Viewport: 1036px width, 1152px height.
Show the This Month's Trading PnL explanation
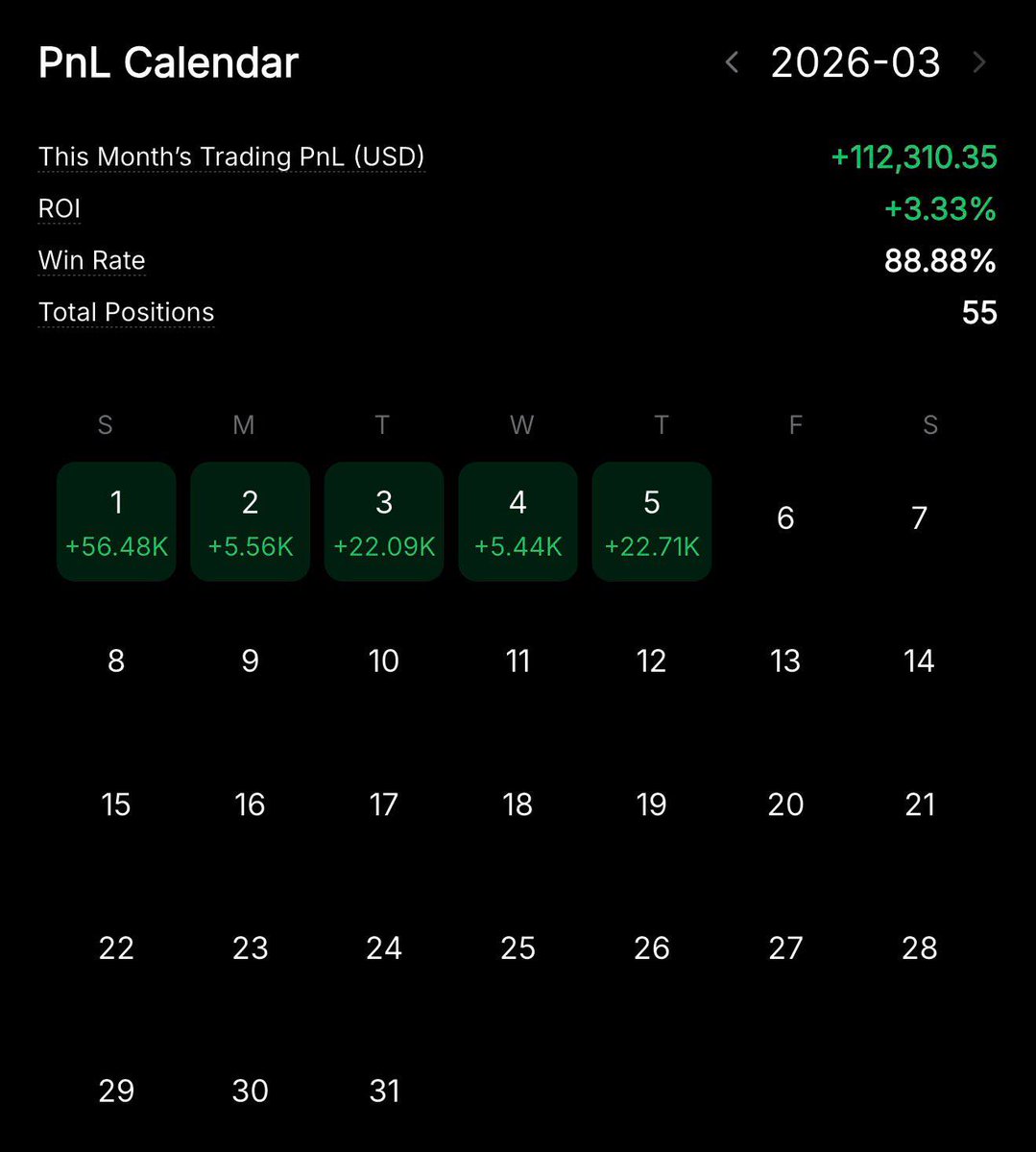click(230, 156)
